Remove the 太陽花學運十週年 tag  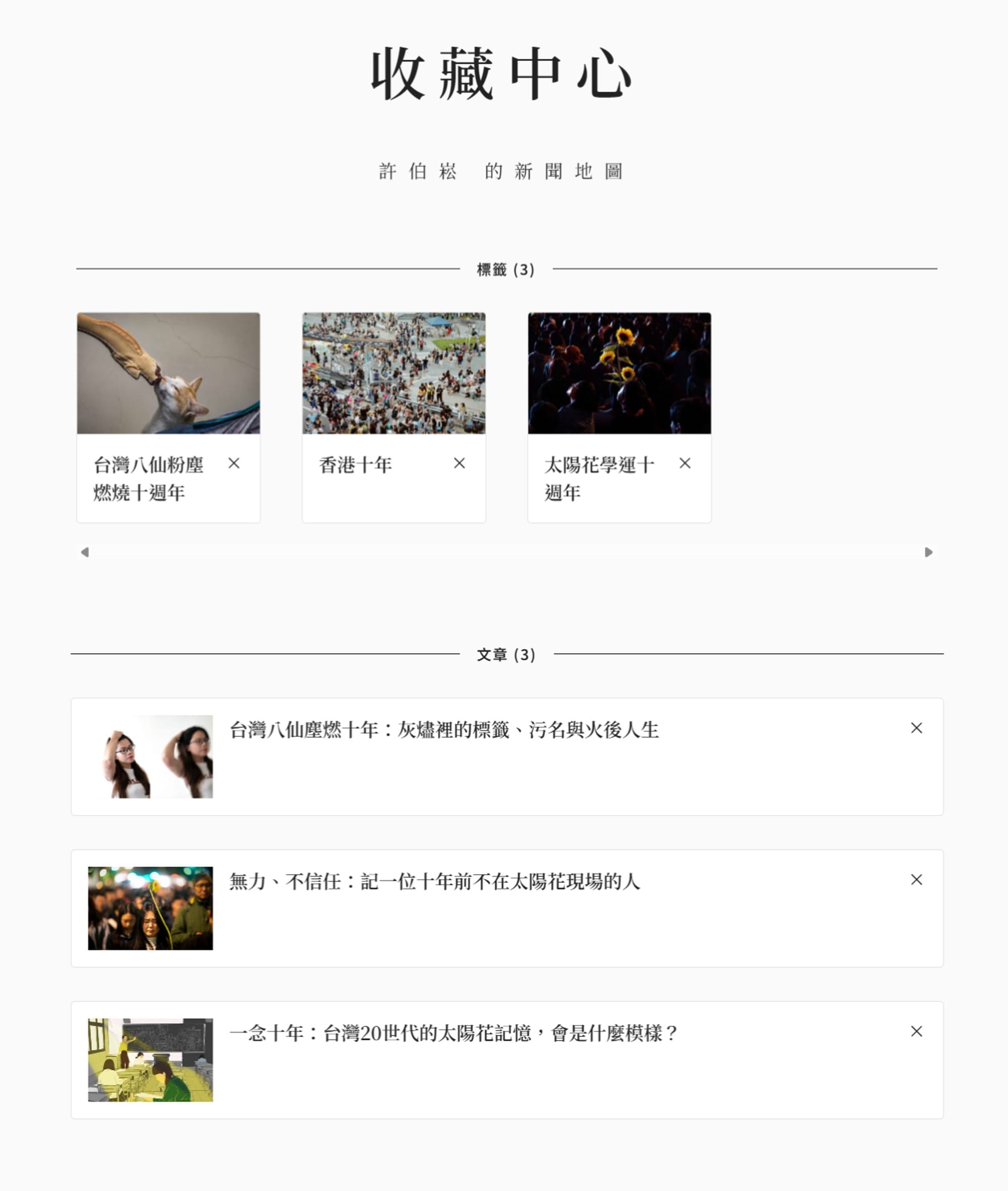pyautogui.click(x=684, y=463)
